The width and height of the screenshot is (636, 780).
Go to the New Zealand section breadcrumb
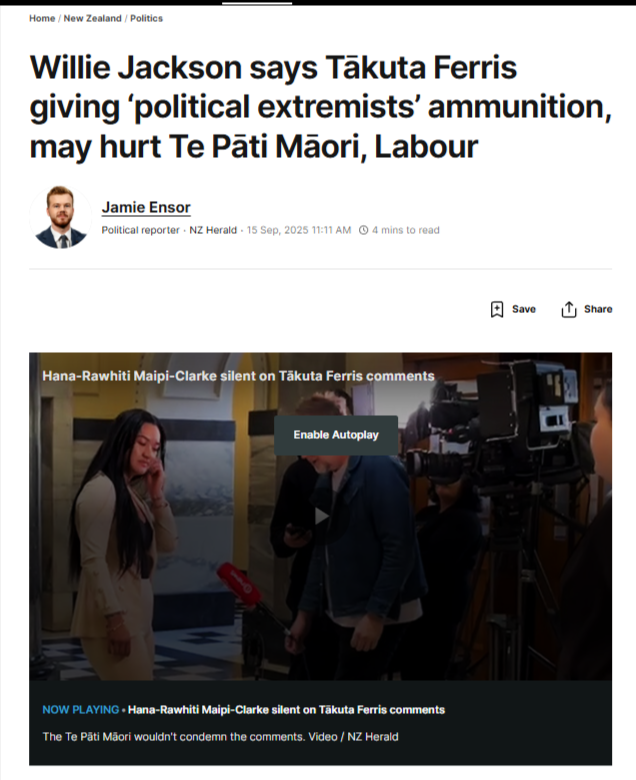pos(93,18)
